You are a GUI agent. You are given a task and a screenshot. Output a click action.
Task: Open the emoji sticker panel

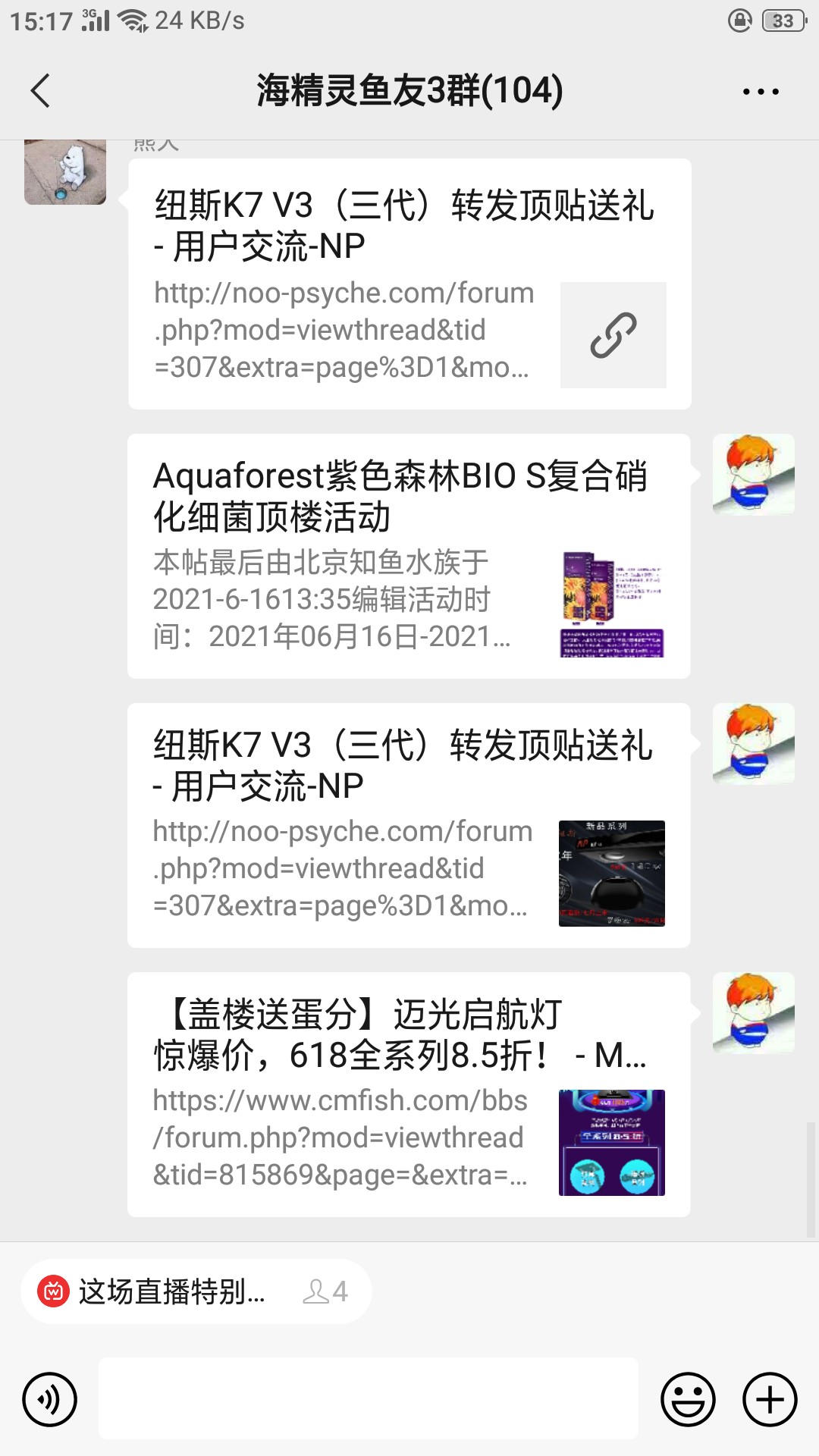click(688, 1399)
